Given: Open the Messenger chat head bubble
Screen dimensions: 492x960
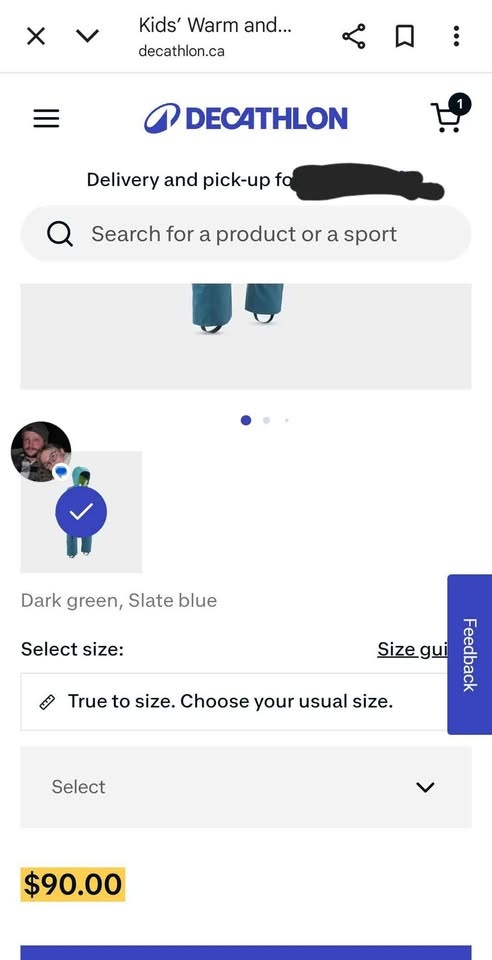Looking at the screenshot, I should 40,452.
